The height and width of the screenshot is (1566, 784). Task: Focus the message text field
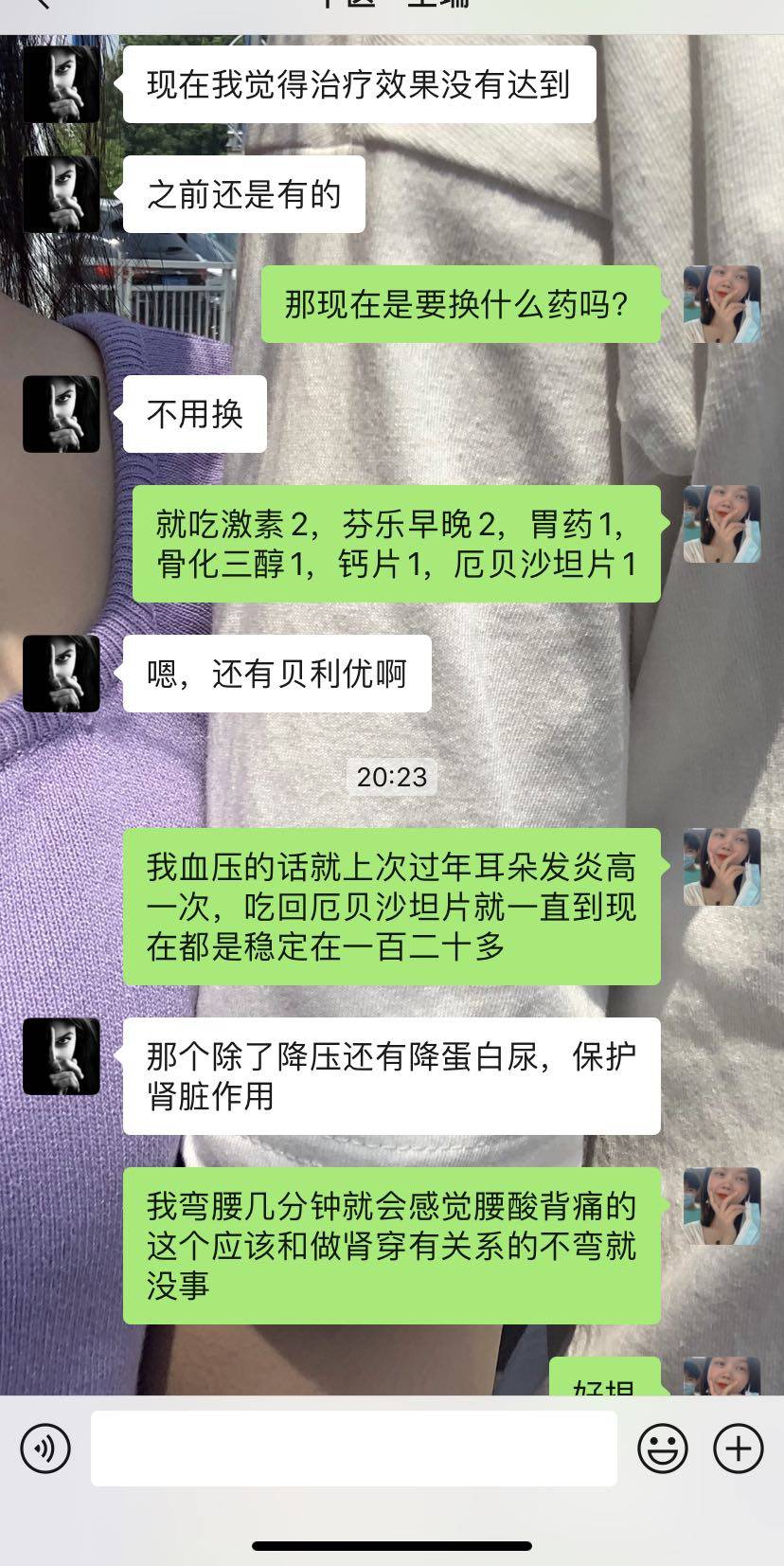coord(353,1448)
